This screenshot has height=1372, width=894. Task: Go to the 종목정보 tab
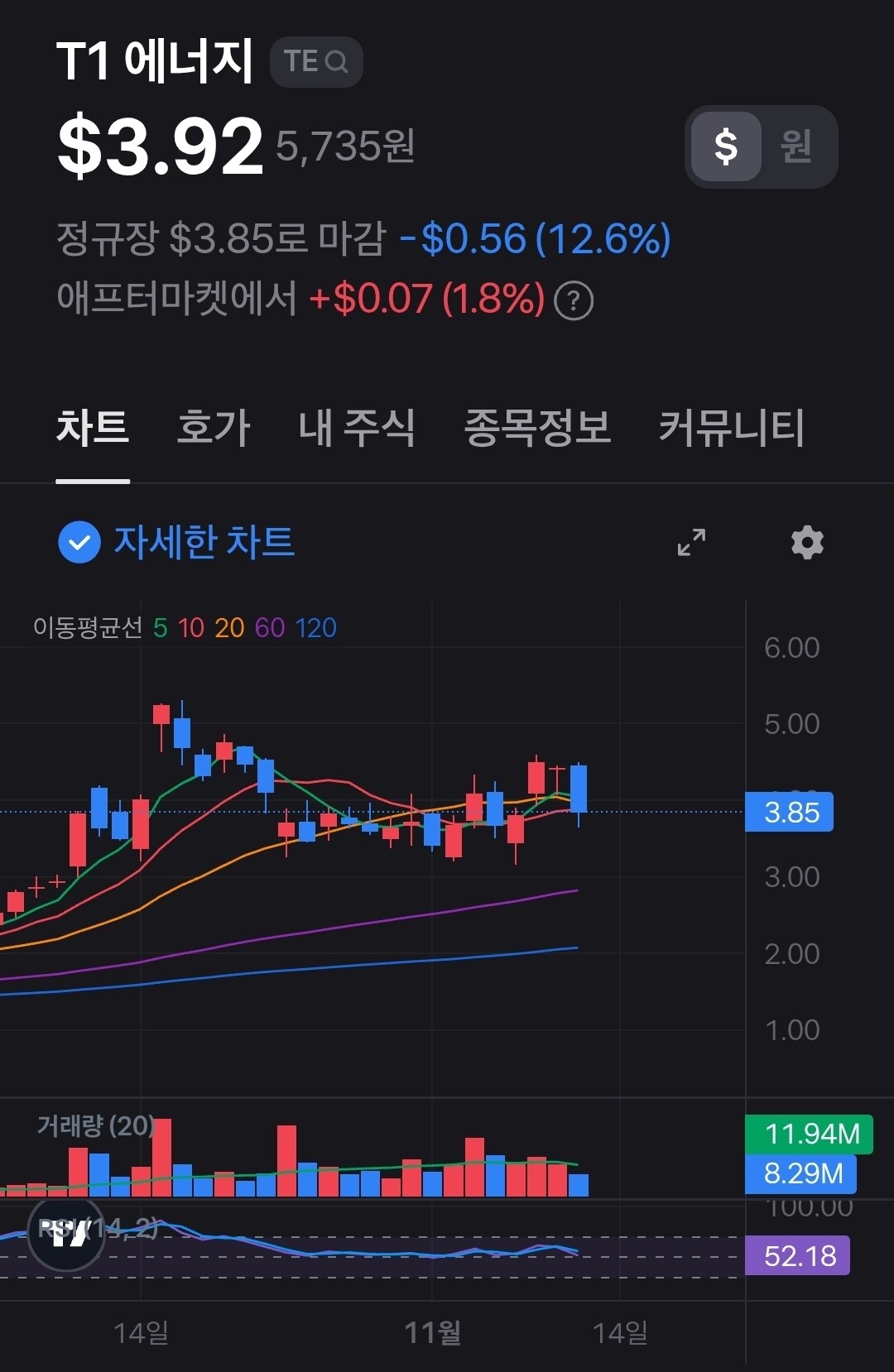537,428
